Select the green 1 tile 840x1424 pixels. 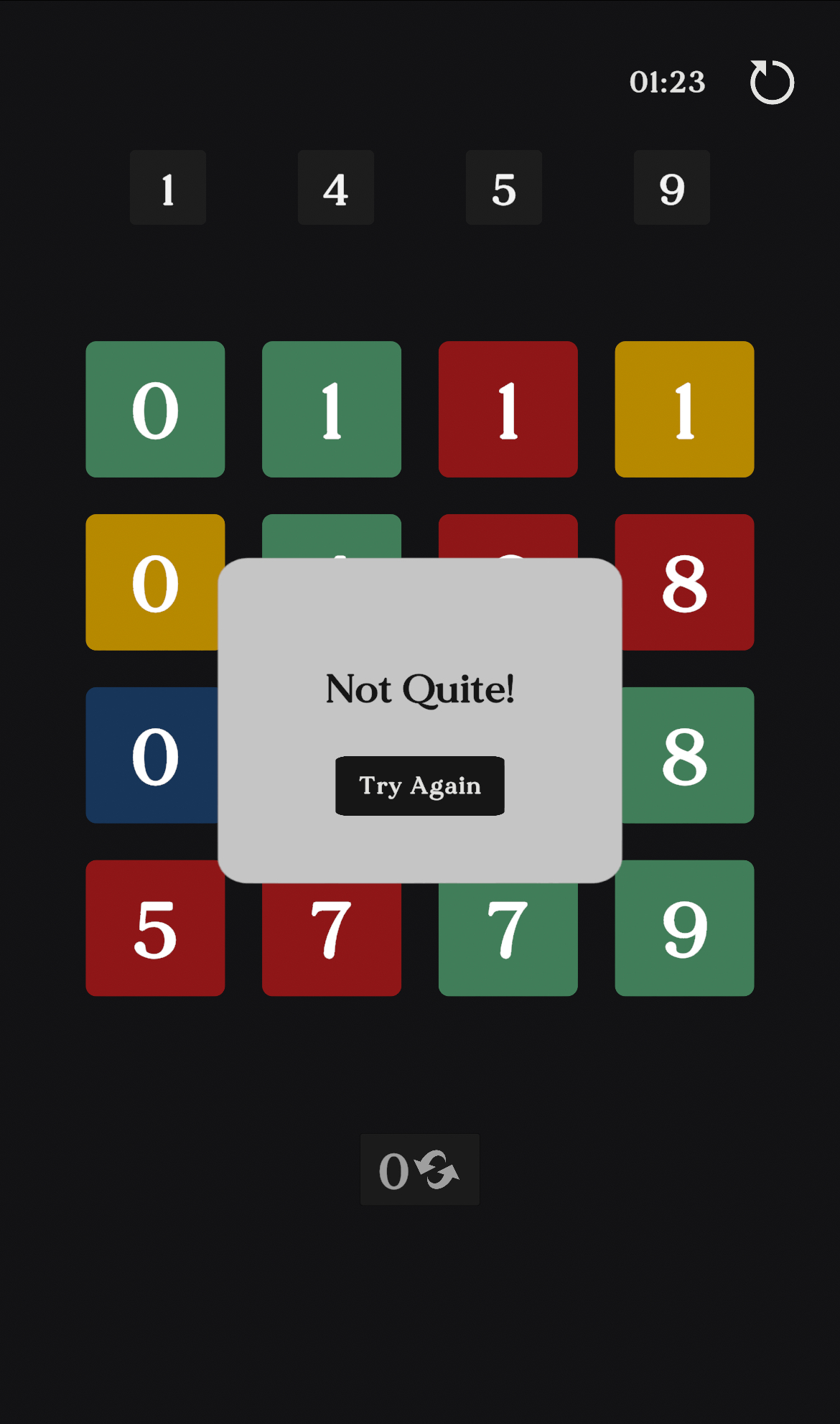331,409
